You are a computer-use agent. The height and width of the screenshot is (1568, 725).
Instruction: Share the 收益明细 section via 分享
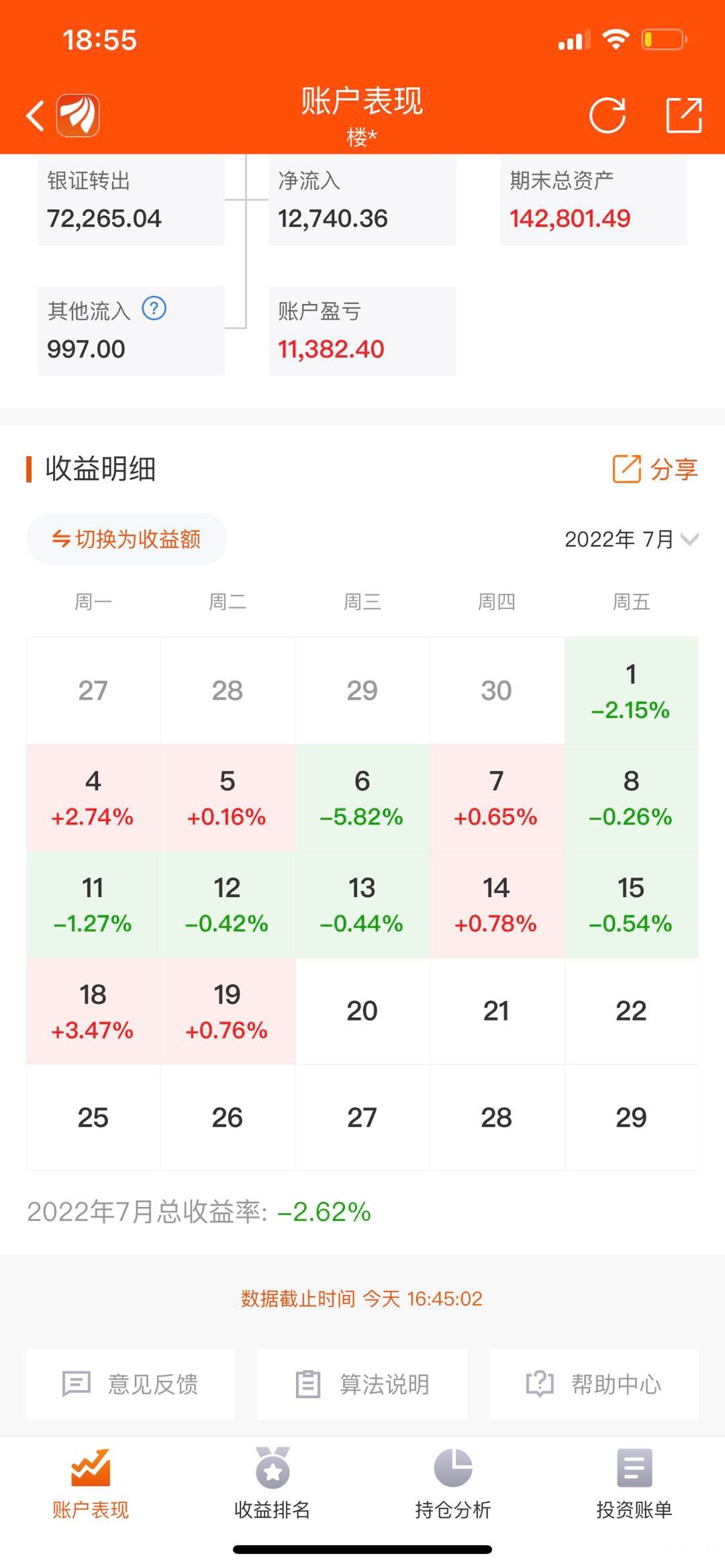click(x=655, y=468)
